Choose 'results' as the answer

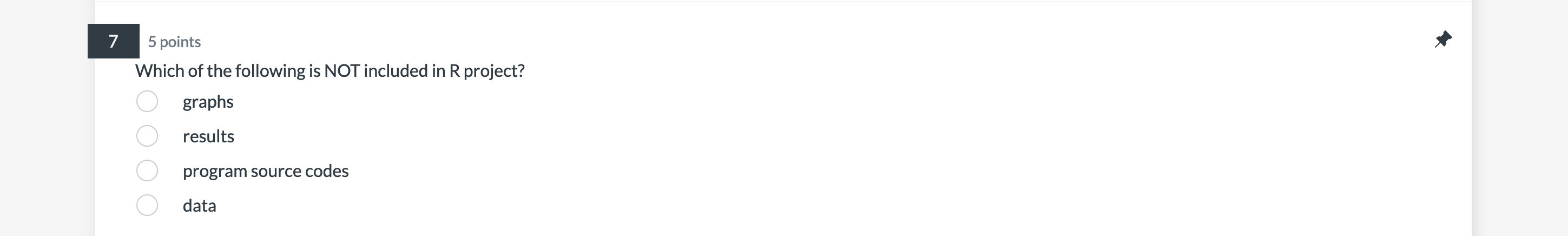point(147,136)
